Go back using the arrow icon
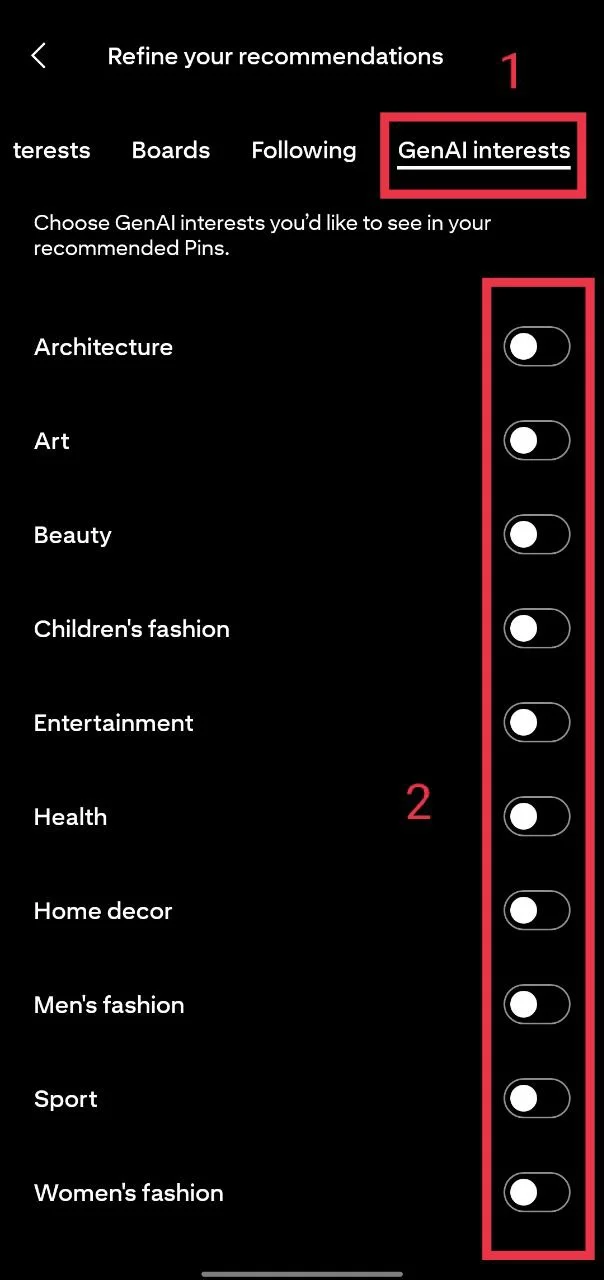The image size is (604, 1280). (39, 56)
